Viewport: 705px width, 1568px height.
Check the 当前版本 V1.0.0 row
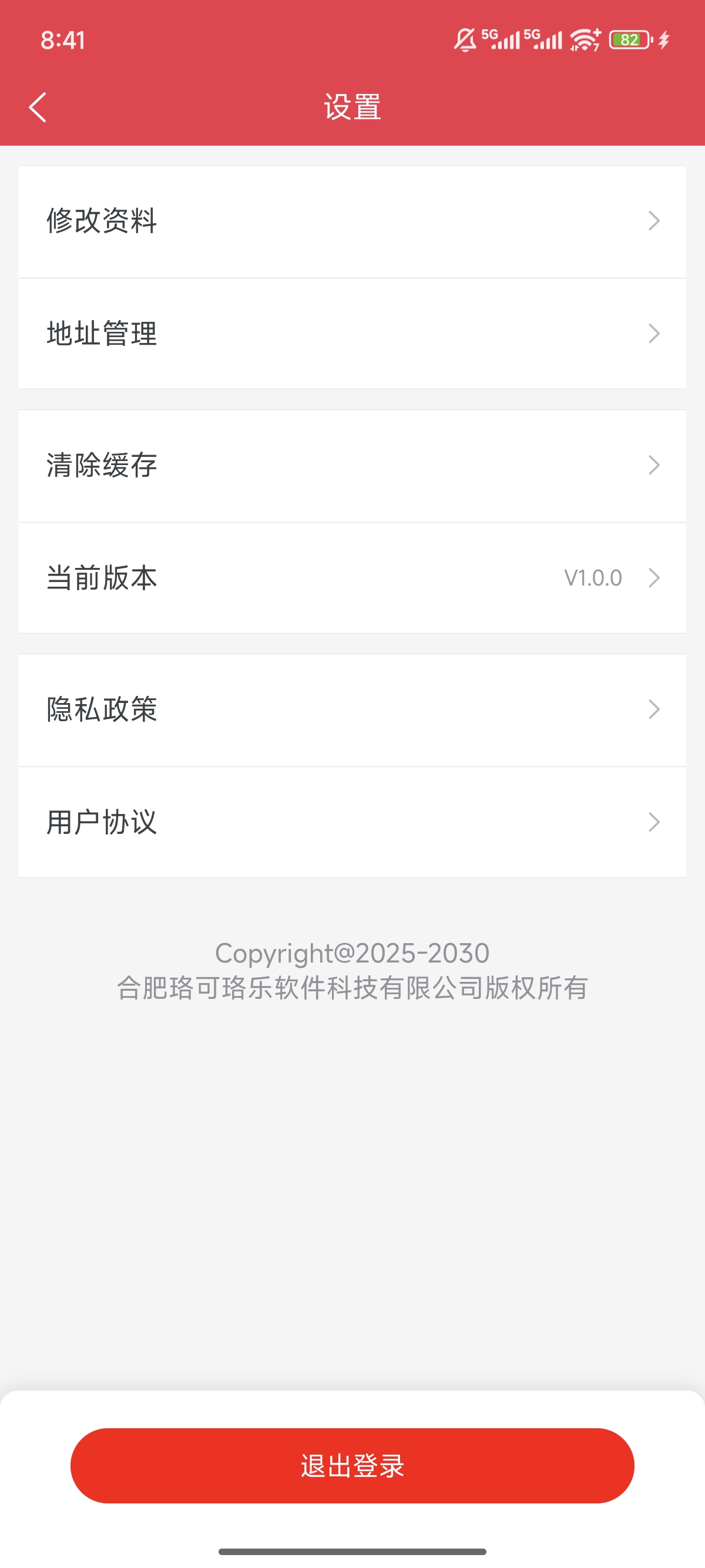point(352,578)
